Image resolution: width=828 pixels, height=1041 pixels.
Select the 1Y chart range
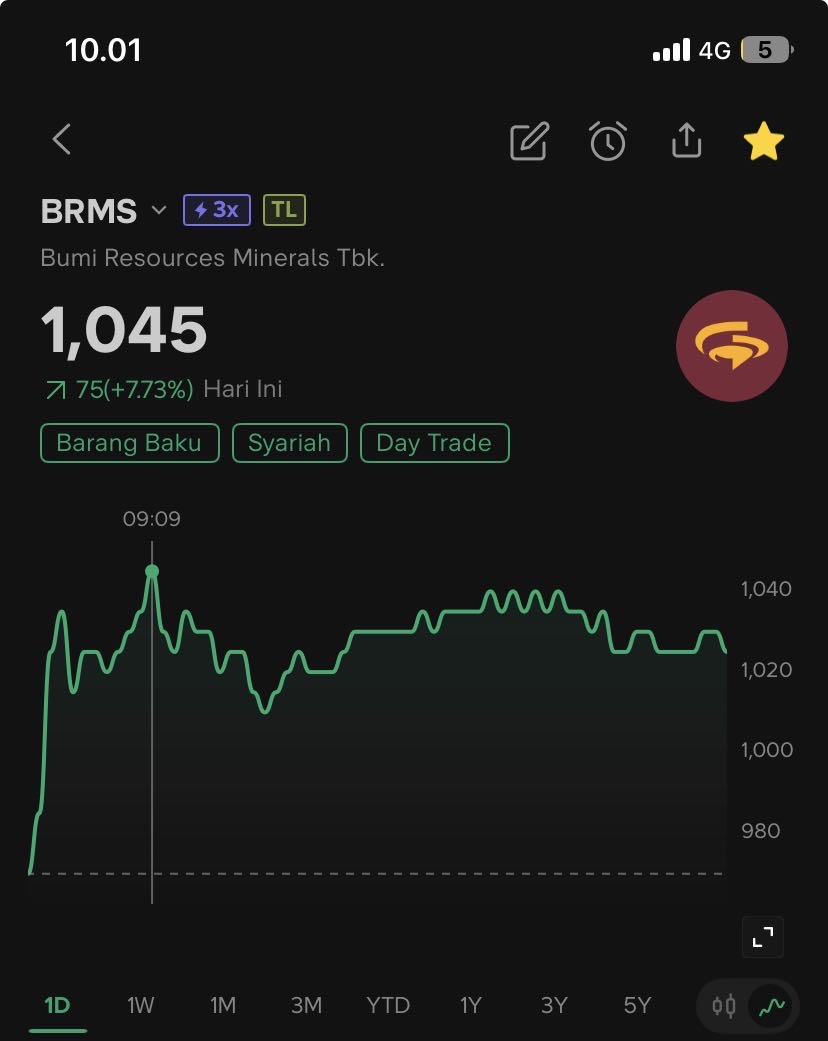[x=471, y=1005]
